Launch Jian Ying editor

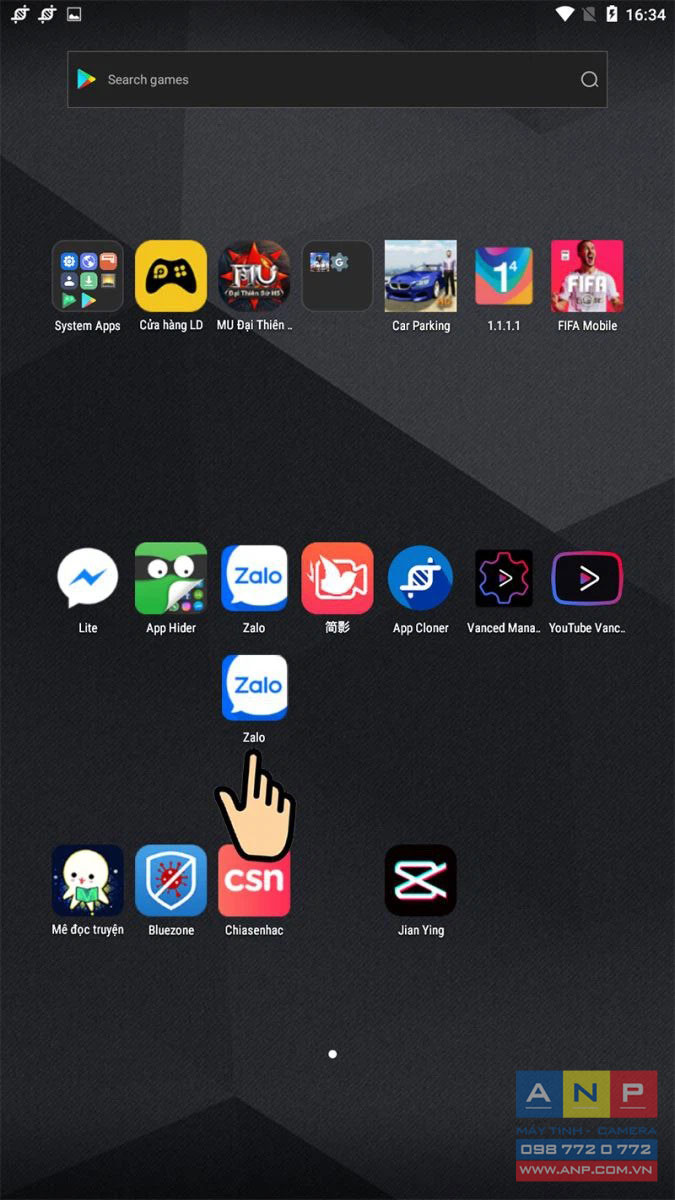coord(420,881)
